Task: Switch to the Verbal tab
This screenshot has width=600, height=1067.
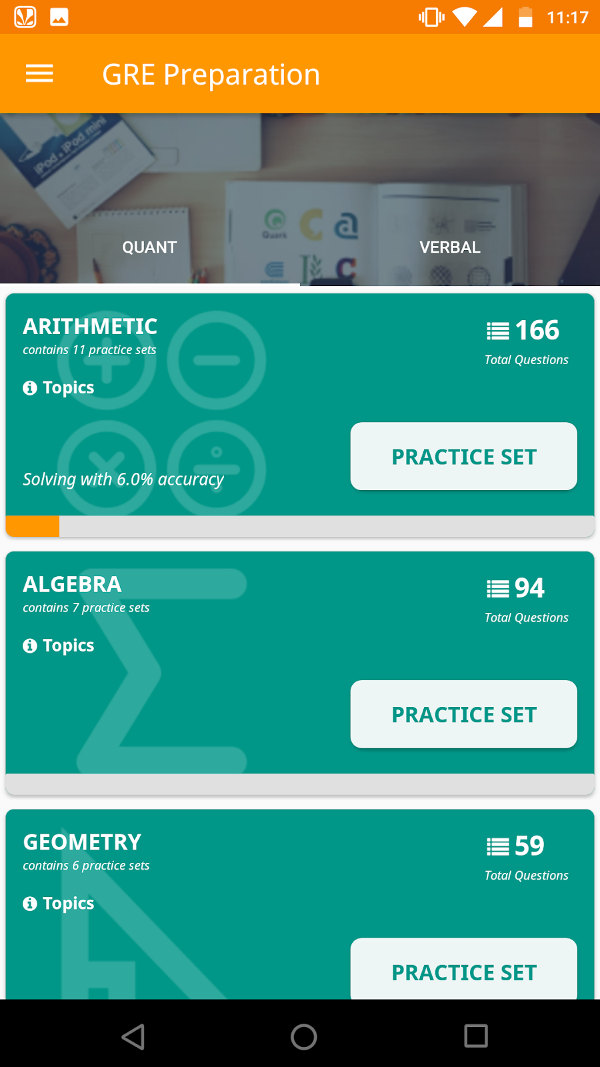Action: [450, 247]
